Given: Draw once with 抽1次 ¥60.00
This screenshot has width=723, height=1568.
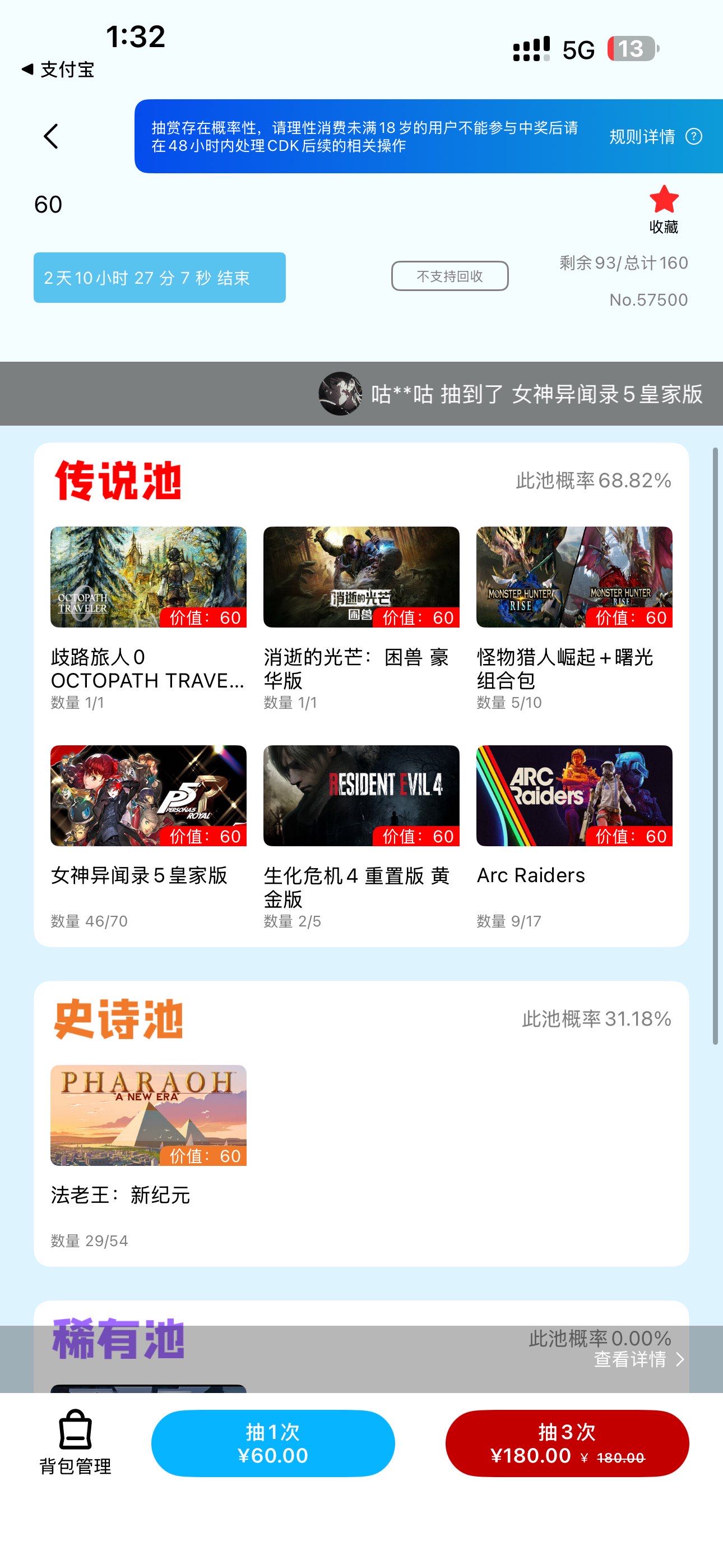Looking at the screenshot, I should pos(272,1443).
